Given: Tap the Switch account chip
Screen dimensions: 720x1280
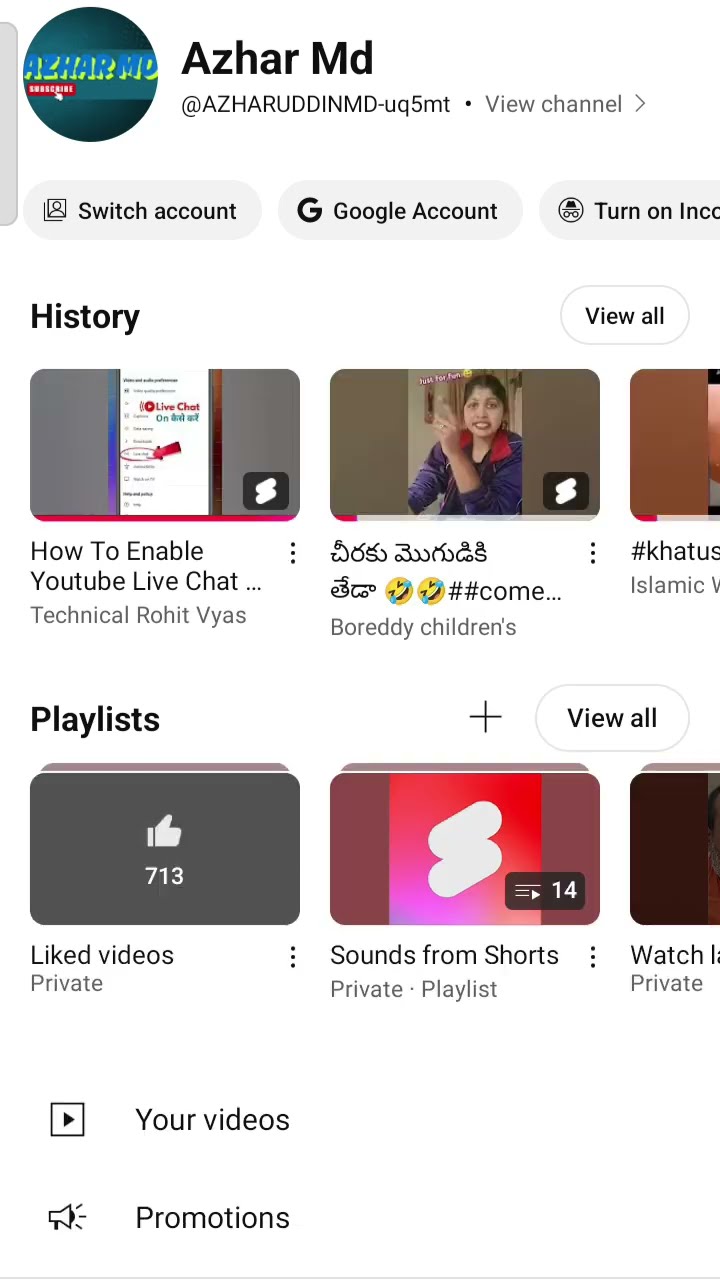Looking at the screenshot, I should tap(142, 211).
